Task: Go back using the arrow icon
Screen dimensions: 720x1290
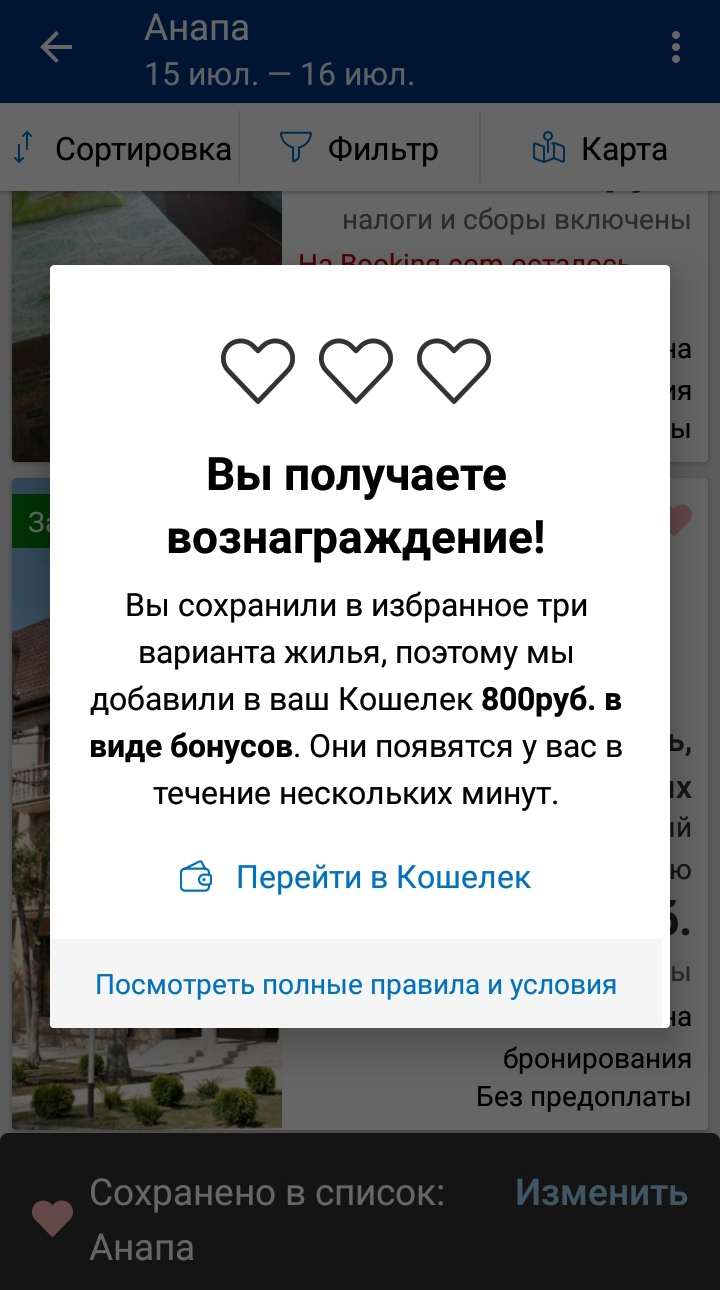Action: 56,48
